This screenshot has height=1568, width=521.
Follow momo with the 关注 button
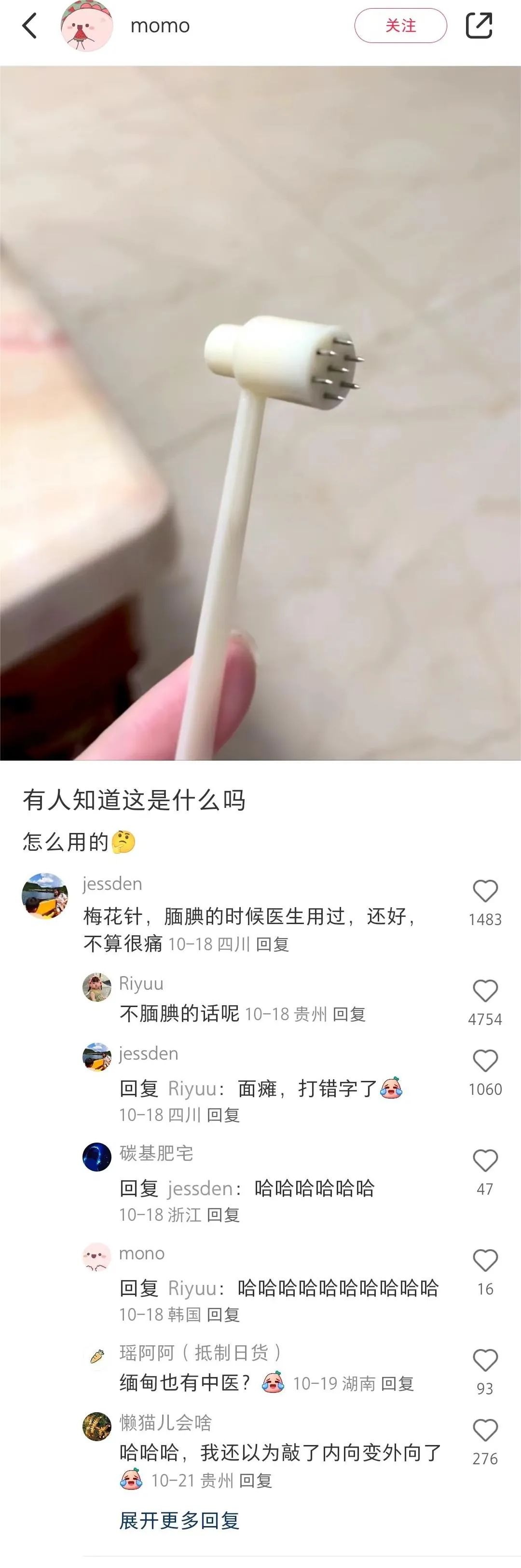click(x=400, y=26)
